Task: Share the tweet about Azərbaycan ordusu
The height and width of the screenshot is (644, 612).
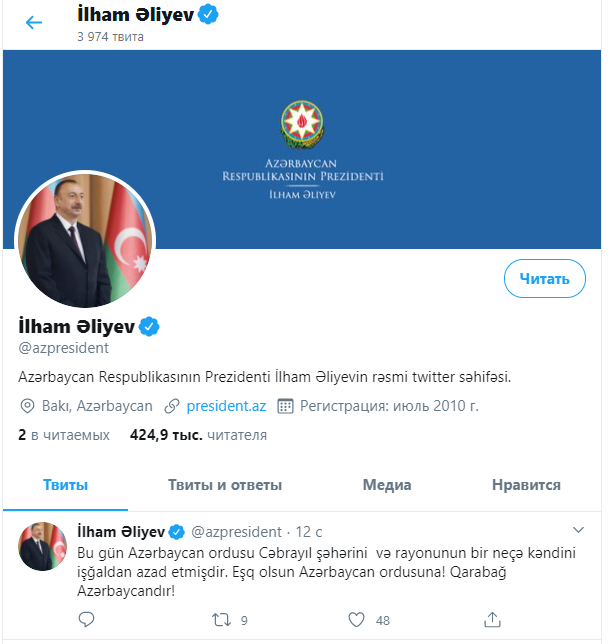Action: coord(490,620)
